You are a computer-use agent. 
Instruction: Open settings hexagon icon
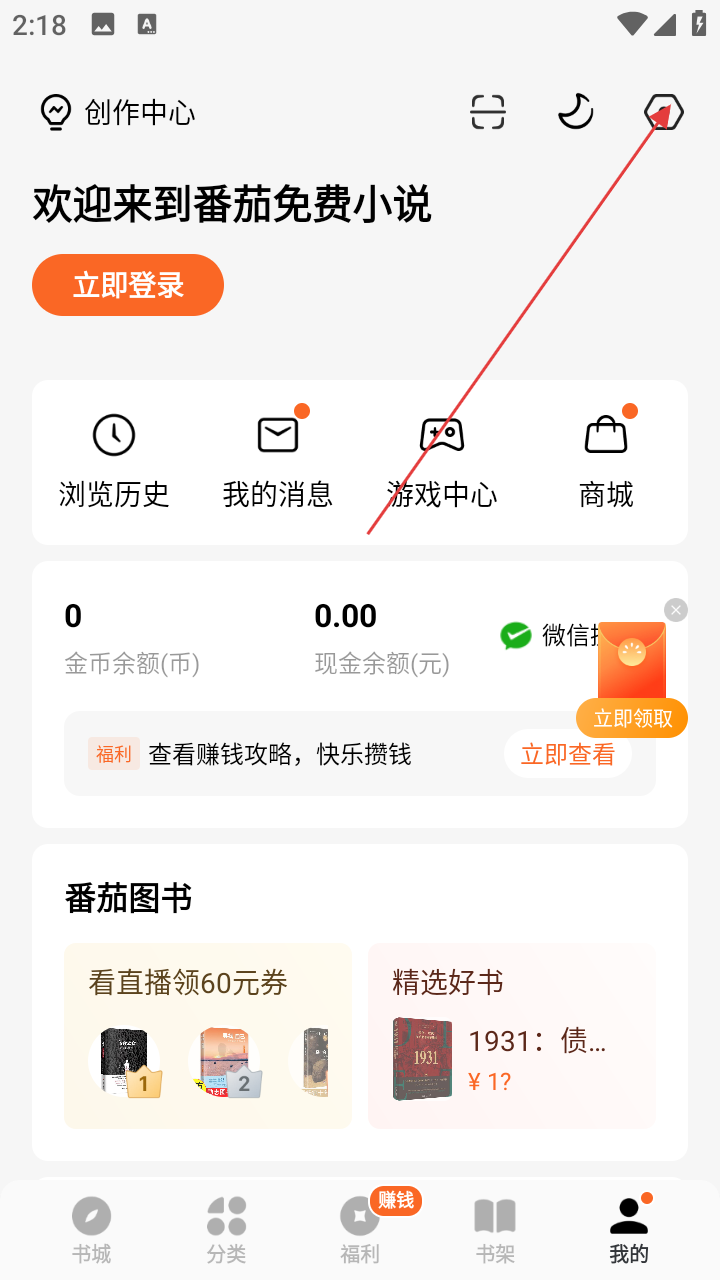point(664,112)
